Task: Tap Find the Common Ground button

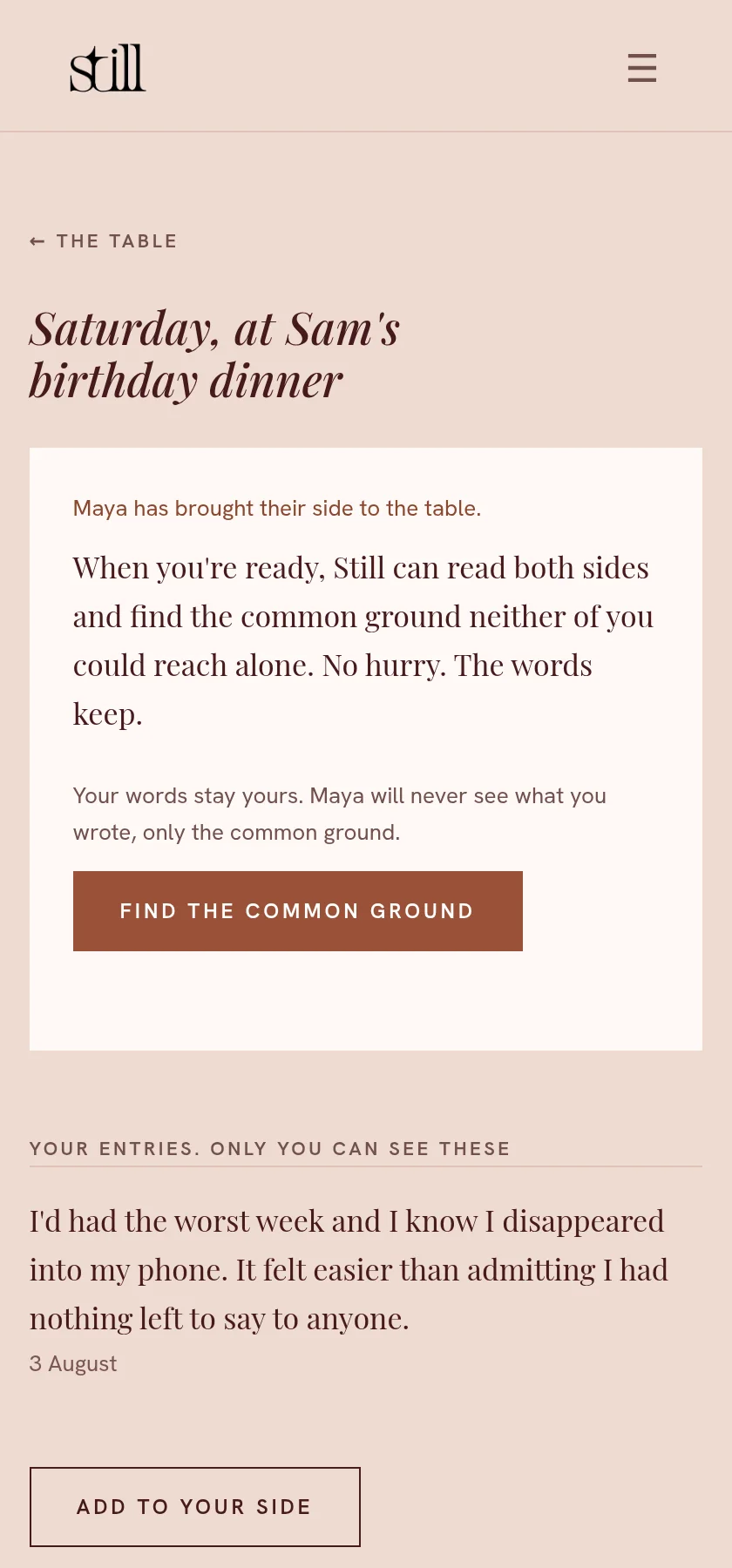Action: pyautogui.click(x=298, y=911)
